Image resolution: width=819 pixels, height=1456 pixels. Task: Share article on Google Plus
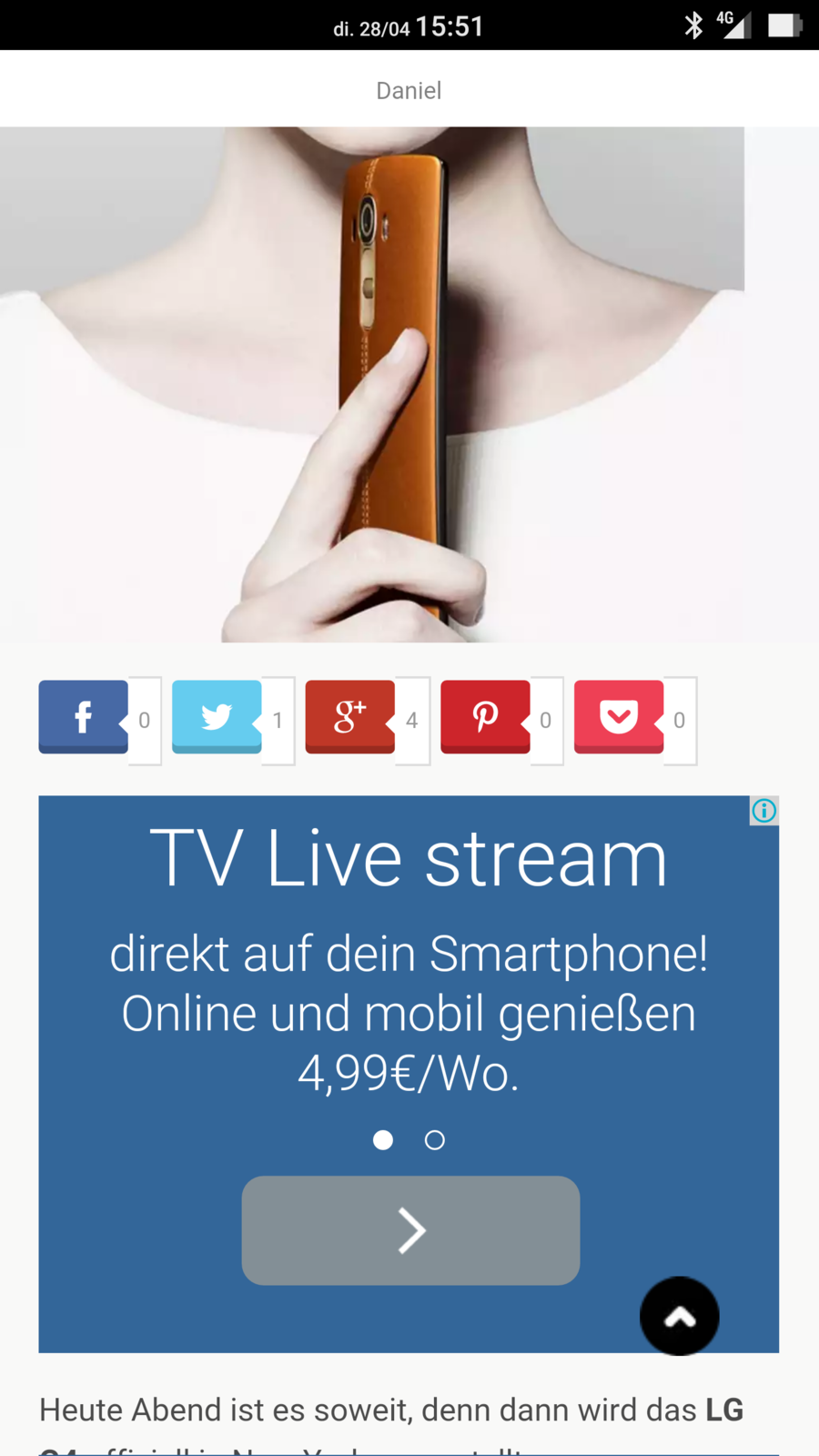[349, 717]
